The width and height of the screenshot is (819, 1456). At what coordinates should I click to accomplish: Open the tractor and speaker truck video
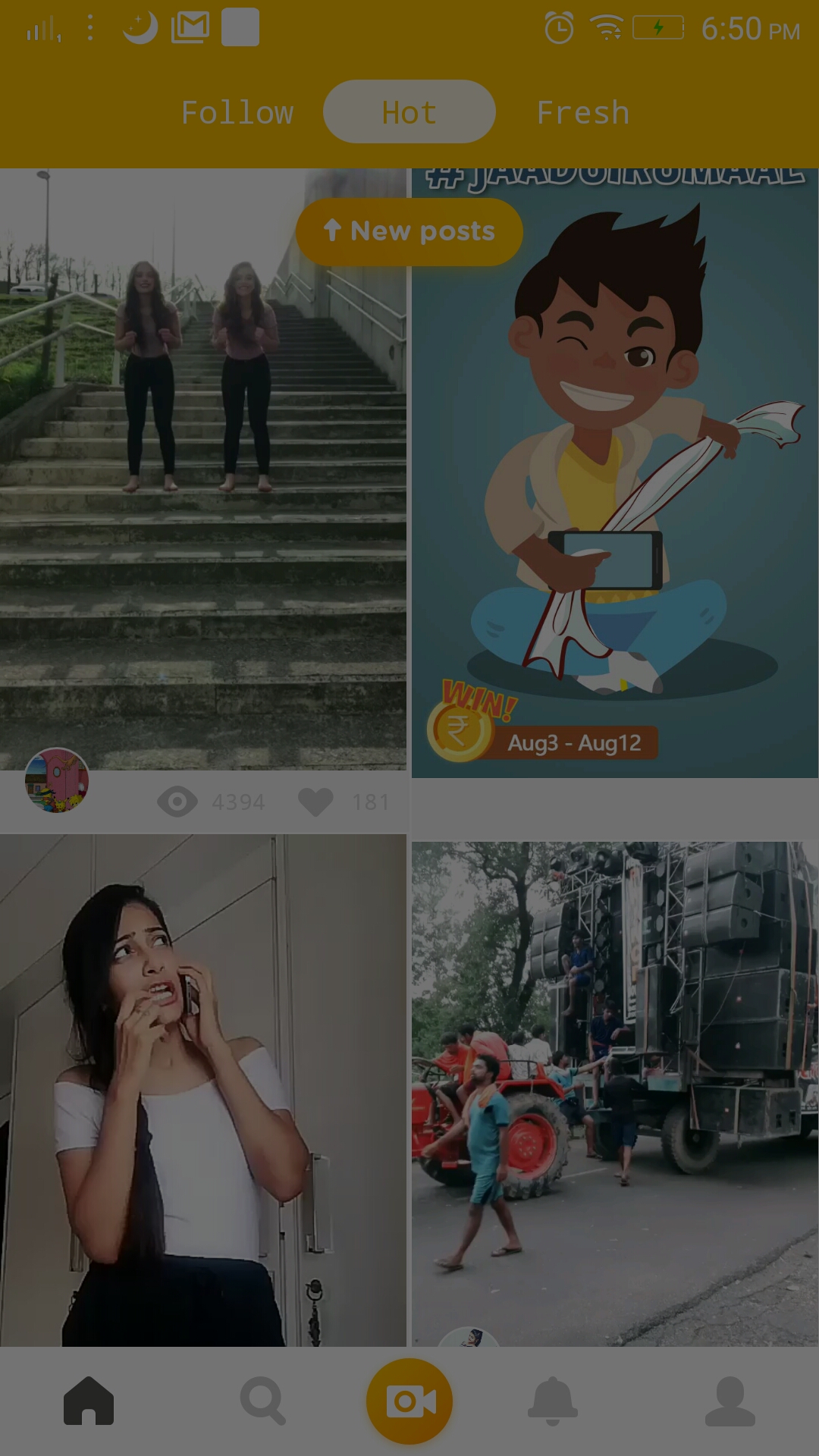click(x=614, y=1092)
